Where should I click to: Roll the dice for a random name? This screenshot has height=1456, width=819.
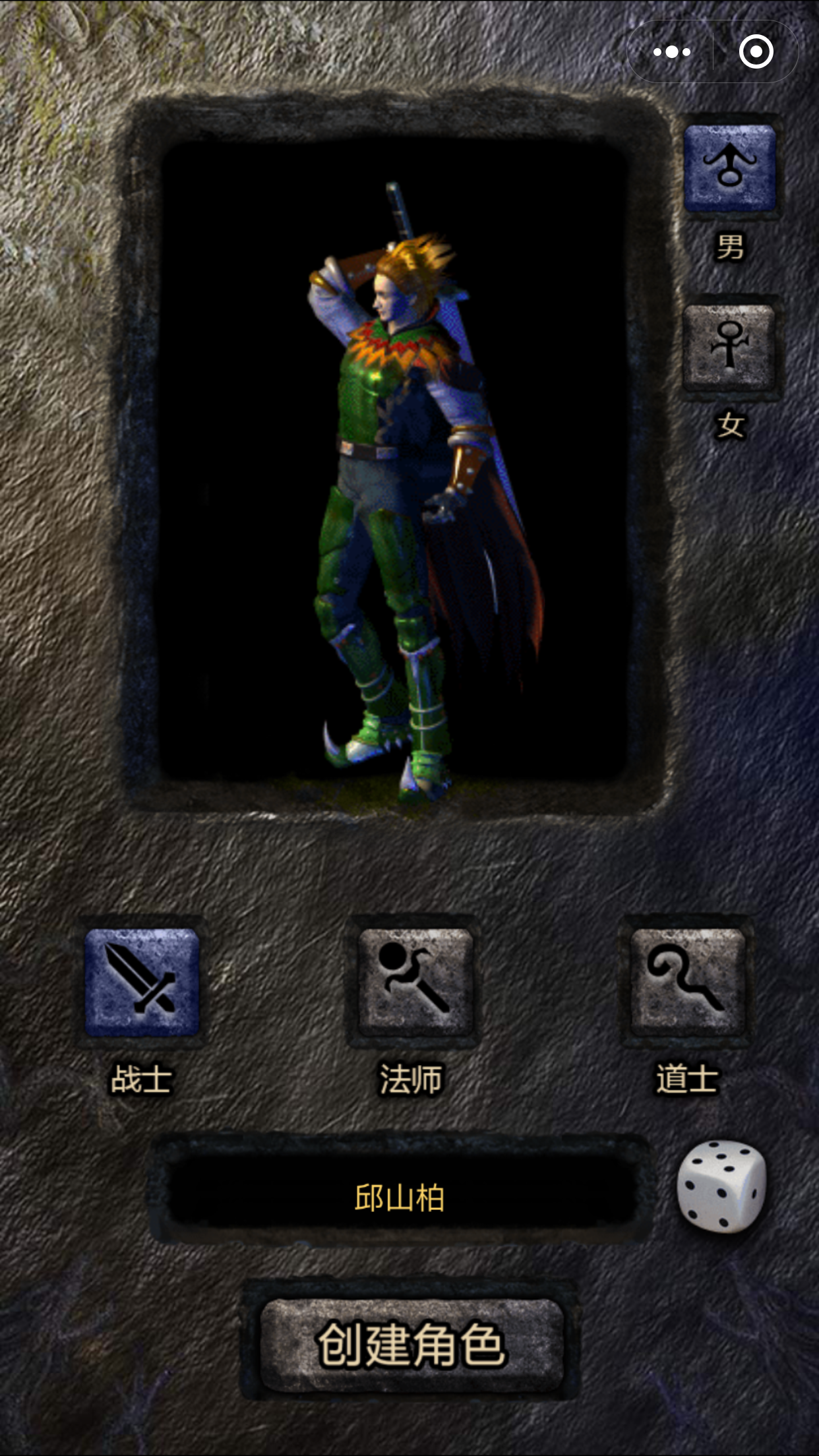coord(721,1186)
